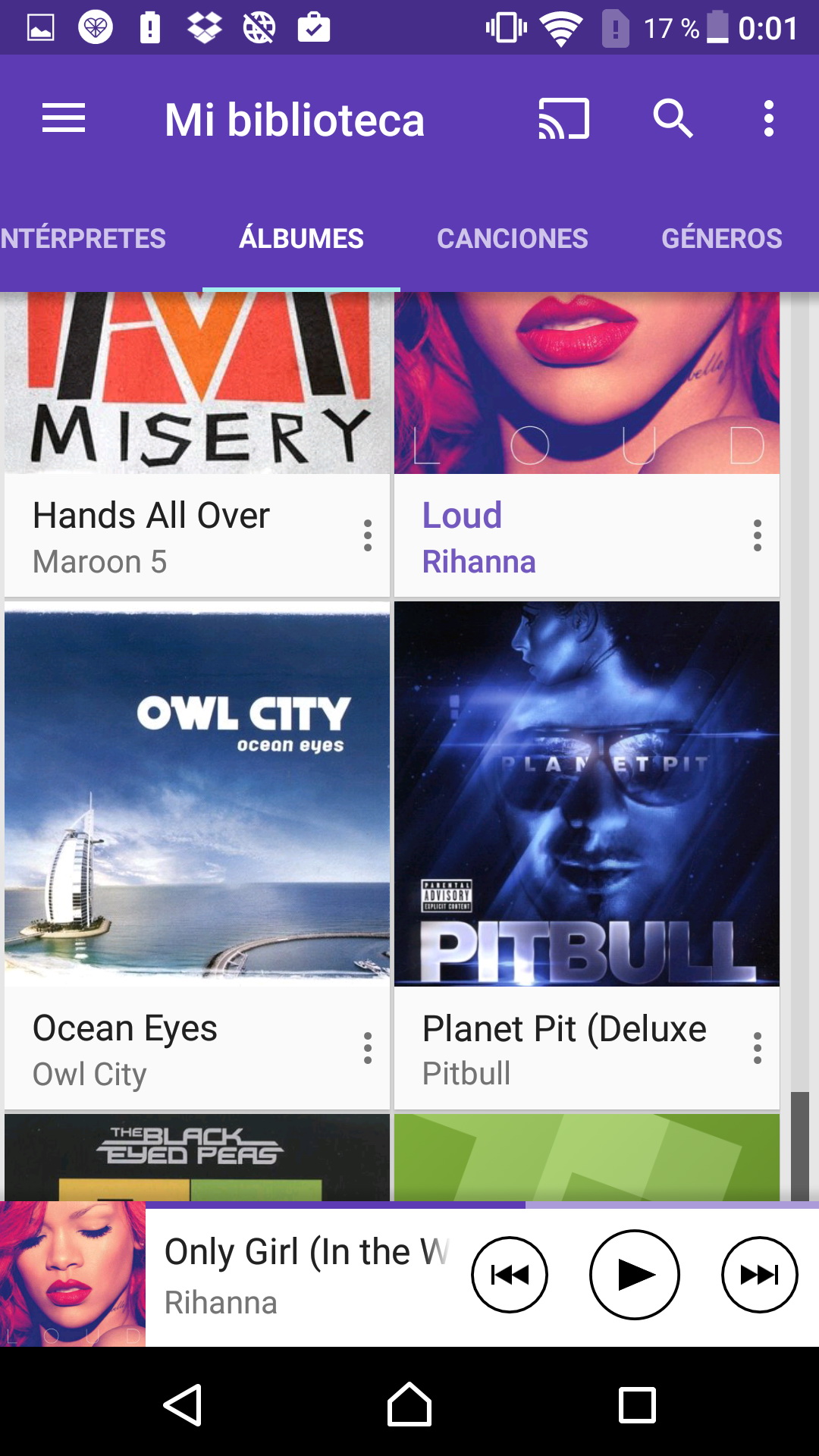Open the app bar overflow menu
The height and width of the screenshot is (1456, 819).
768,119
